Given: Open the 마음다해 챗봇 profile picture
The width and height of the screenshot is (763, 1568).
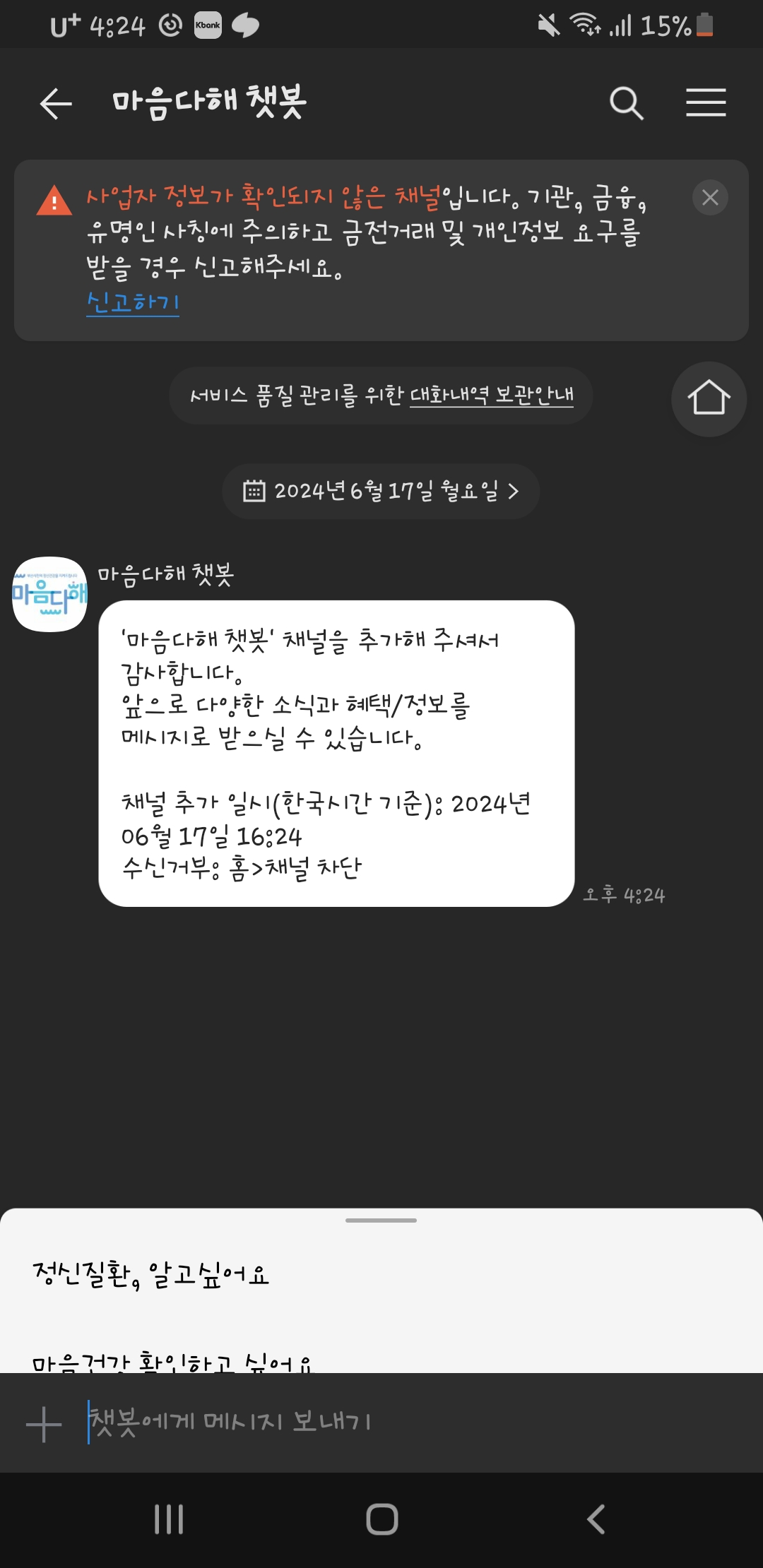Looking at the screenshot, I should [x=50, y=594].
